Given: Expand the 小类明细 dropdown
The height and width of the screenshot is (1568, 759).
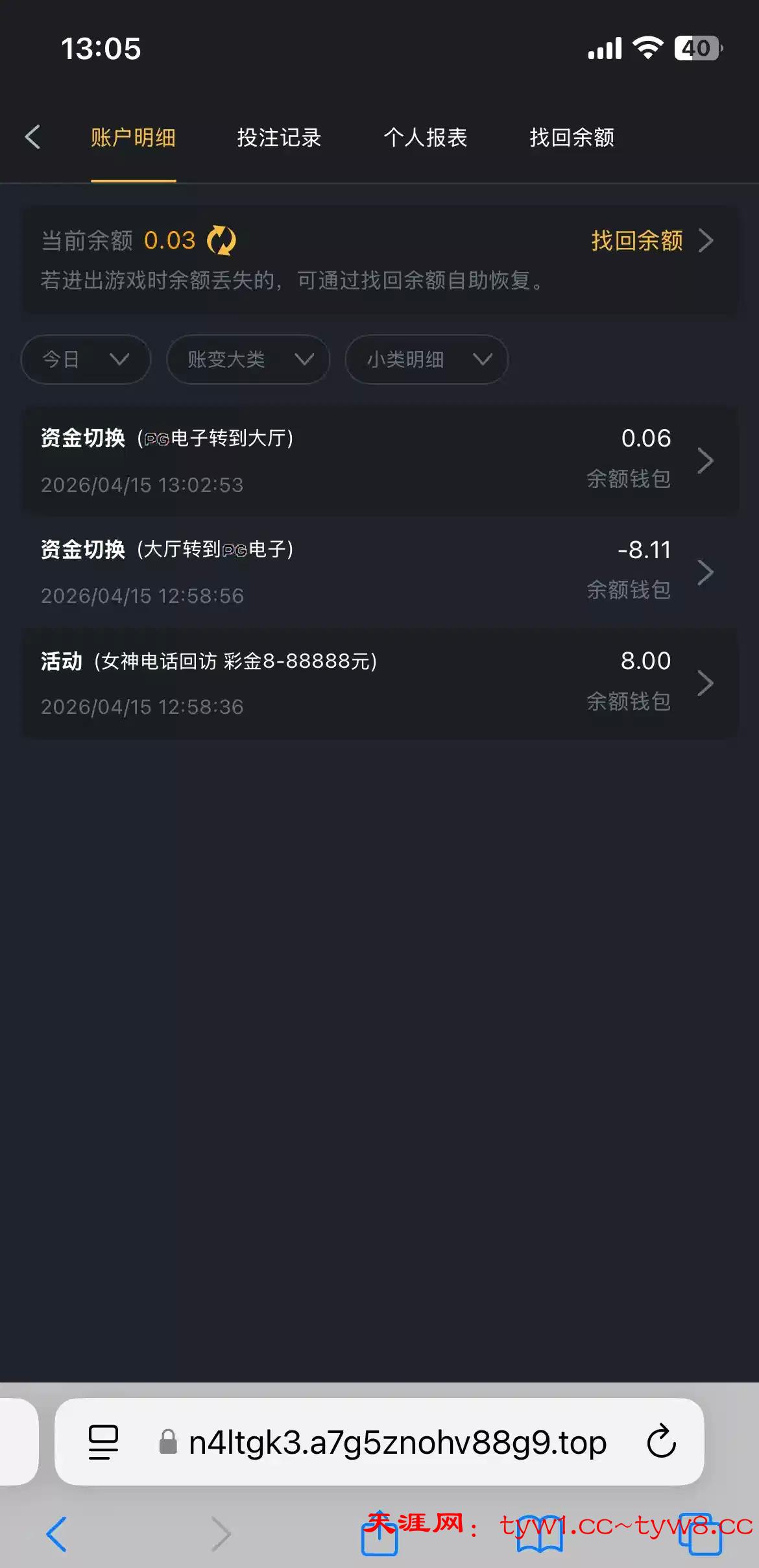Looking at the screenshot, I should pyautogui.click(x=426, y=359).
